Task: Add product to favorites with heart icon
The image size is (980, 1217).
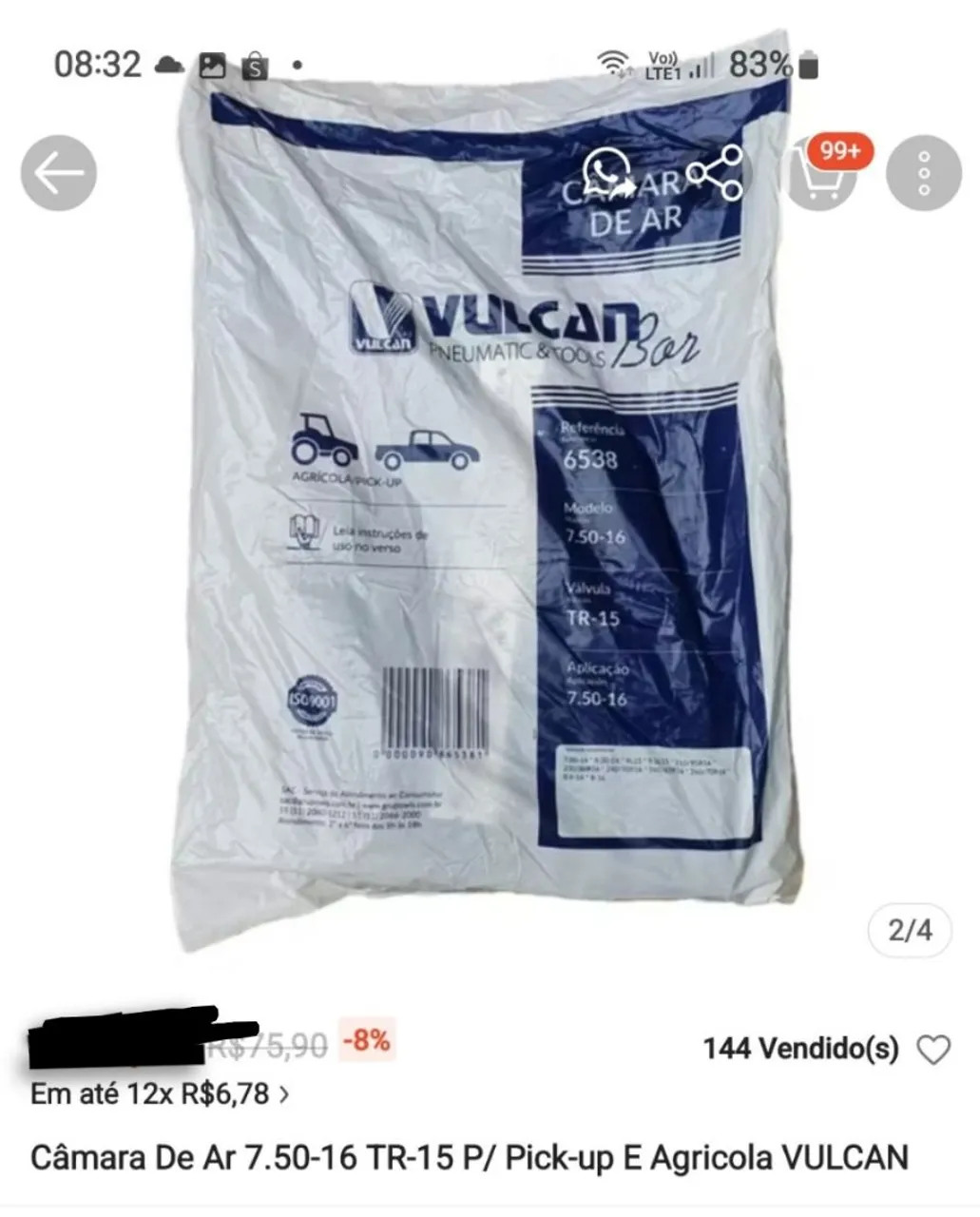Action: [932, 1049]
